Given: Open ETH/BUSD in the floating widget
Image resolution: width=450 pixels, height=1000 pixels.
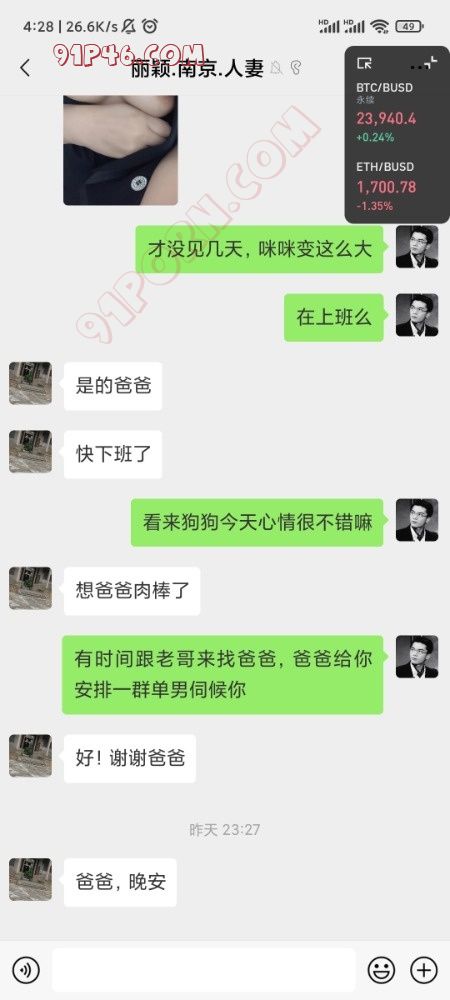Looking at the screenshot, I should (x=386, y=186).
